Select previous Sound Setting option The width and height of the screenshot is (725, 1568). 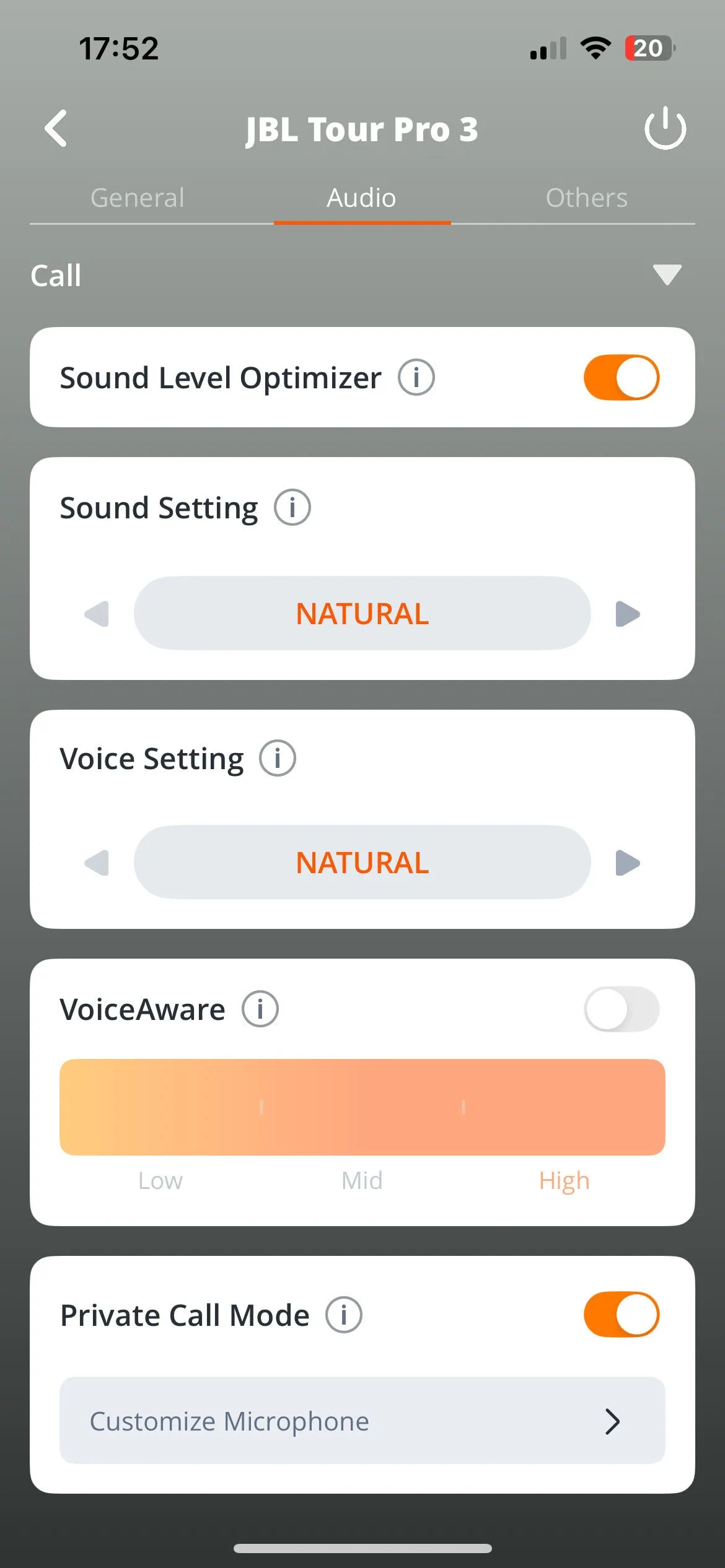(97, 614)
